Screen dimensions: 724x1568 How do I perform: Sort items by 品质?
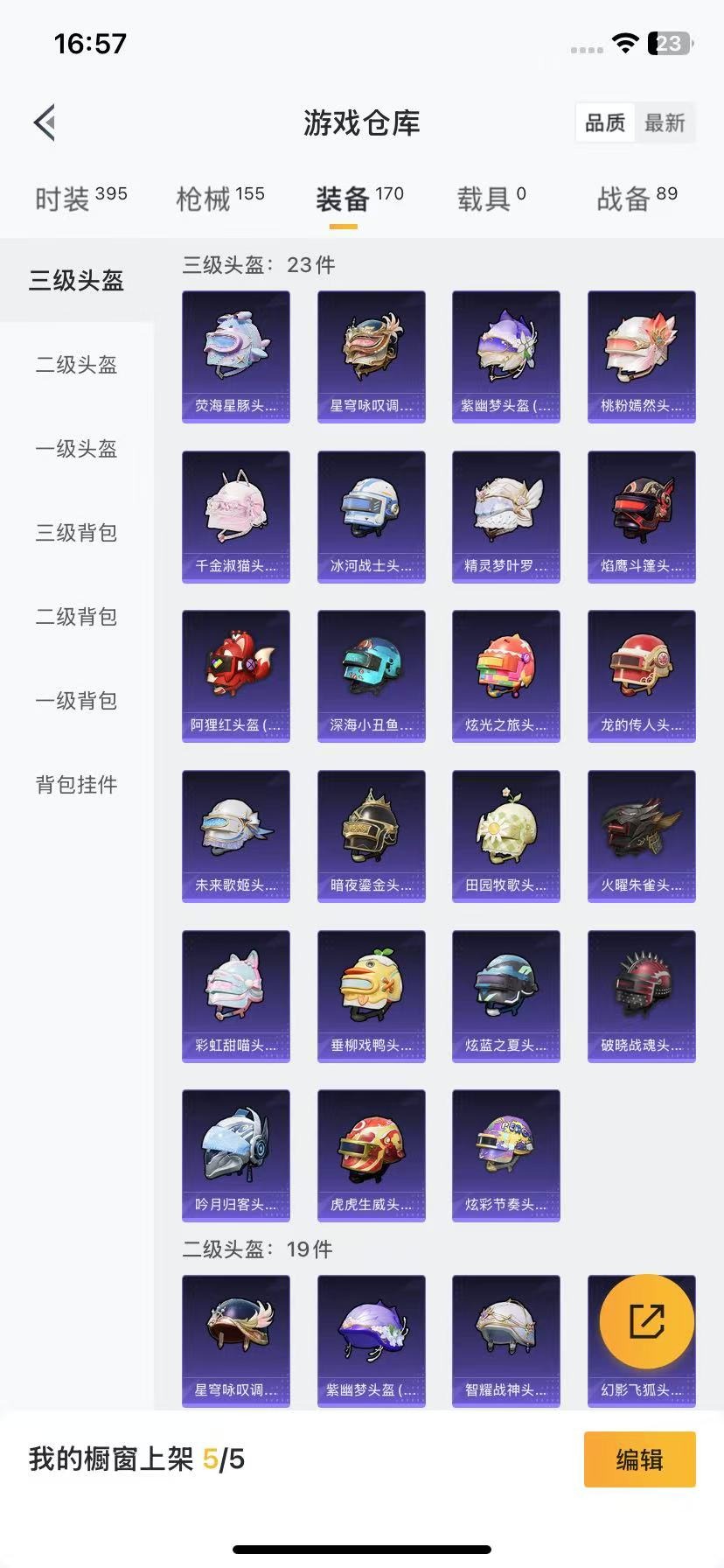pos(605,123)
